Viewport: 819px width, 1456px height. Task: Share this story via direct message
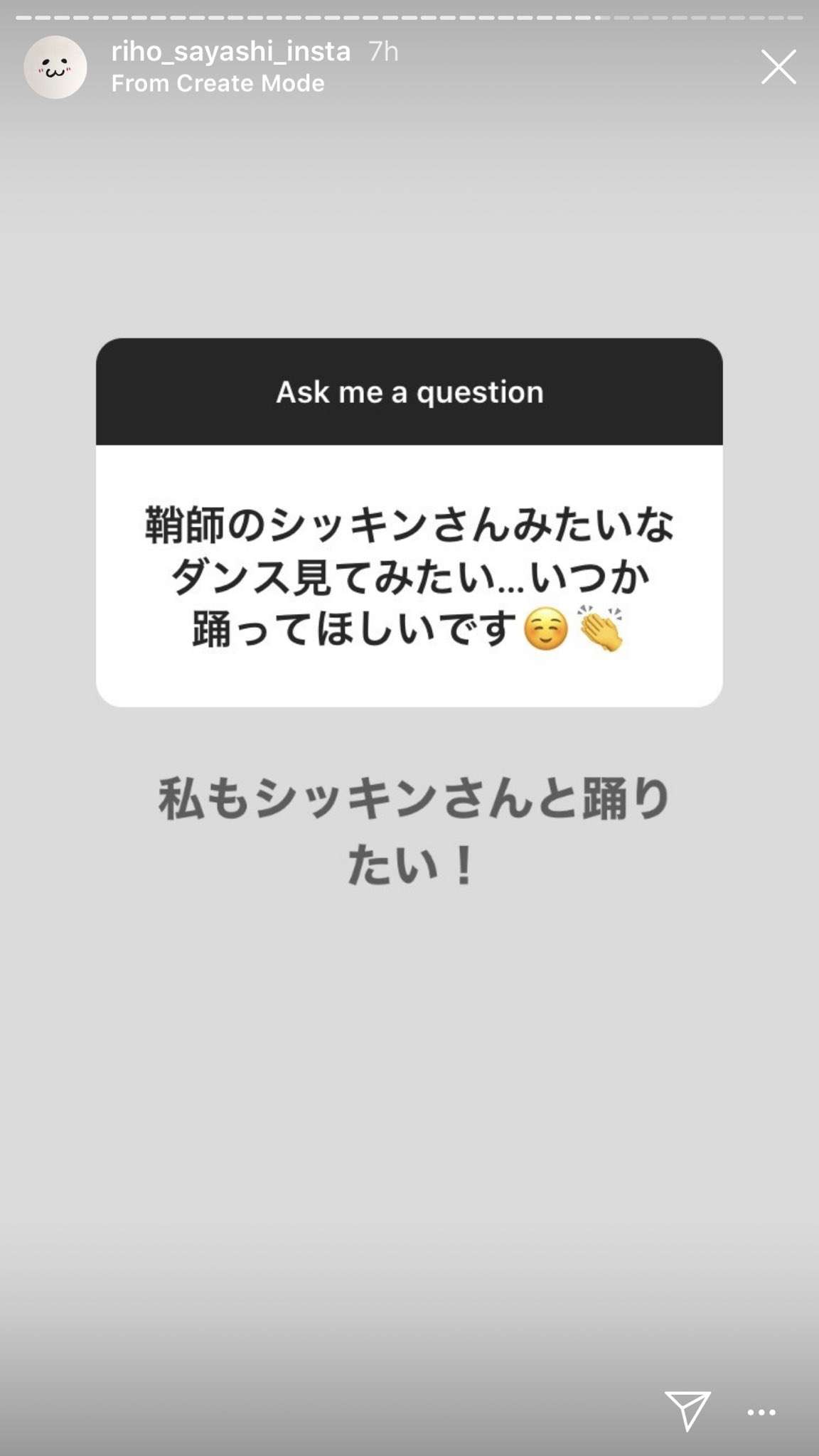point(687,1410)
